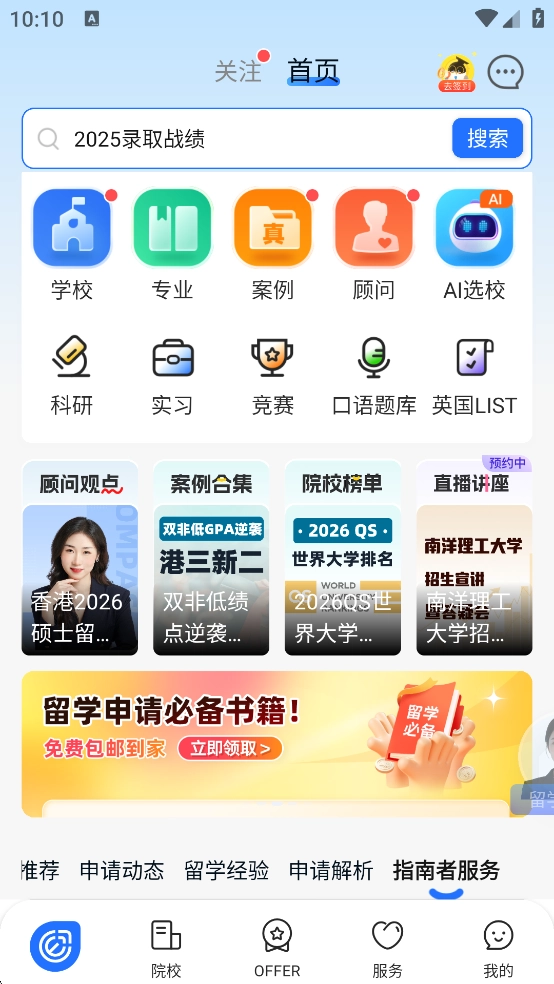Open the 学校 shortcut
Viewport: 554px width, 984px height.
click(x=72, y=245)
